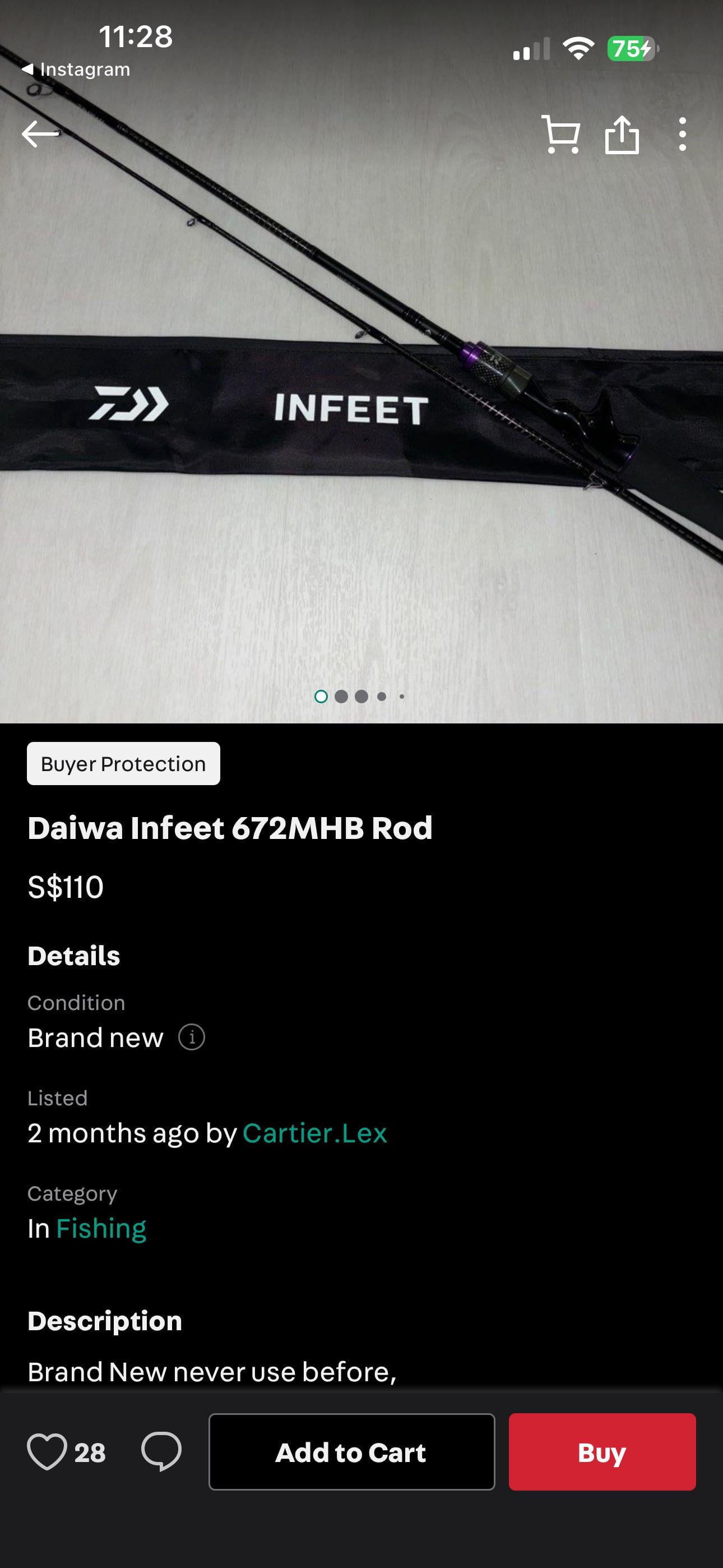Image resolution: width=723 pixels, height=1568 pixels.
Task: Open the shopping cart icon
Action: pos(560,134)
